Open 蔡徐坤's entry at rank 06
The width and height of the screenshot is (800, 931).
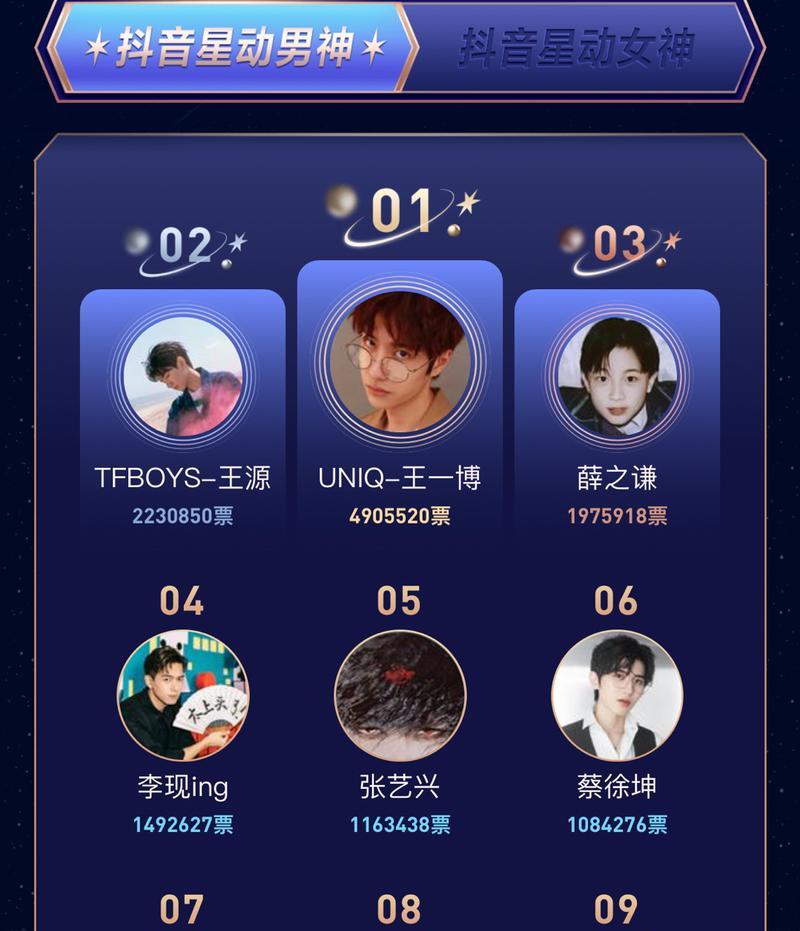click(617, 696)
